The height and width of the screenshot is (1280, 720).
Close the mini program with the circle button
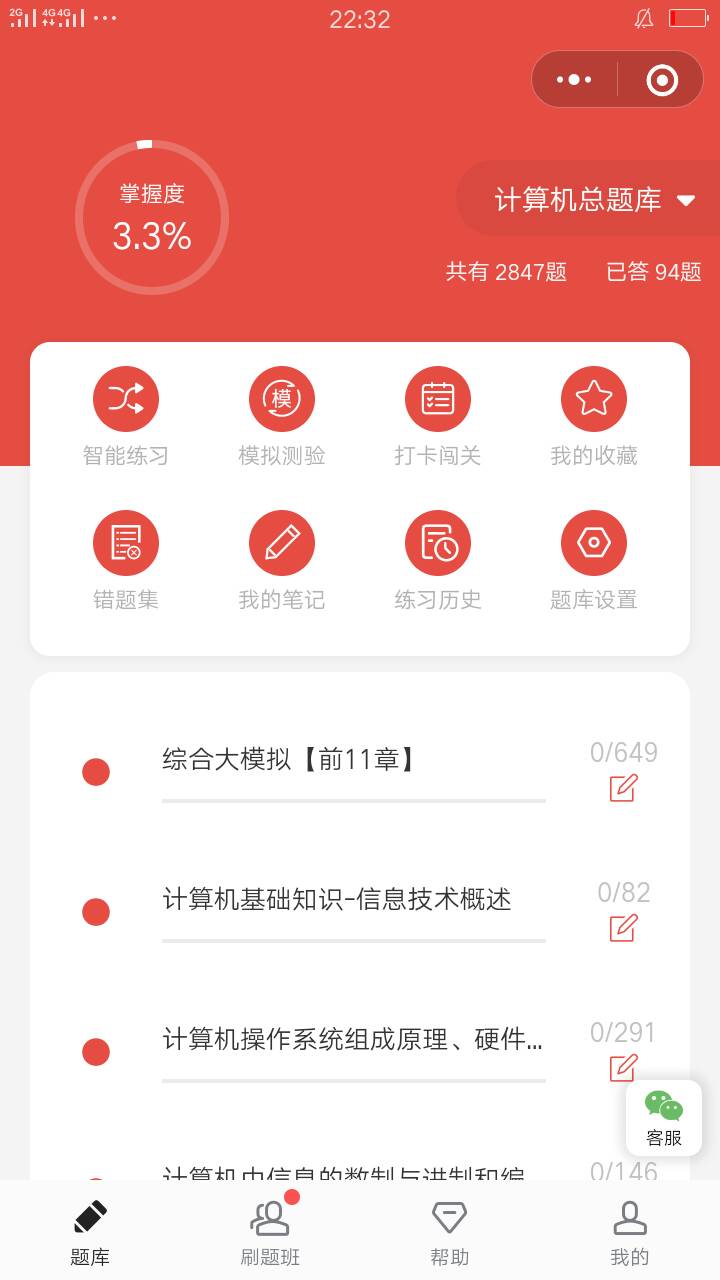(662, 79)
